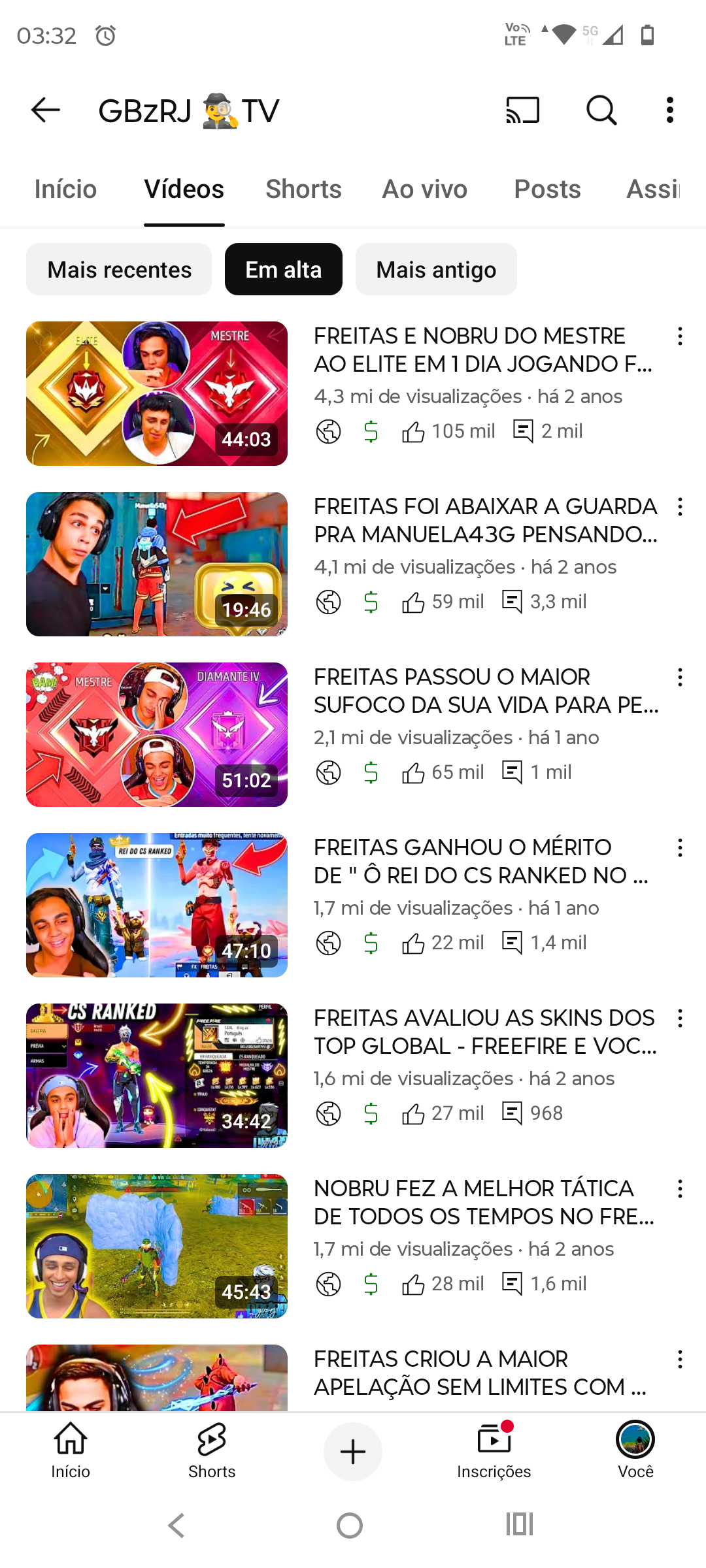Switch to the Shorts channel tab
The height and width of the screenshot is (1568, 706).
303,189
